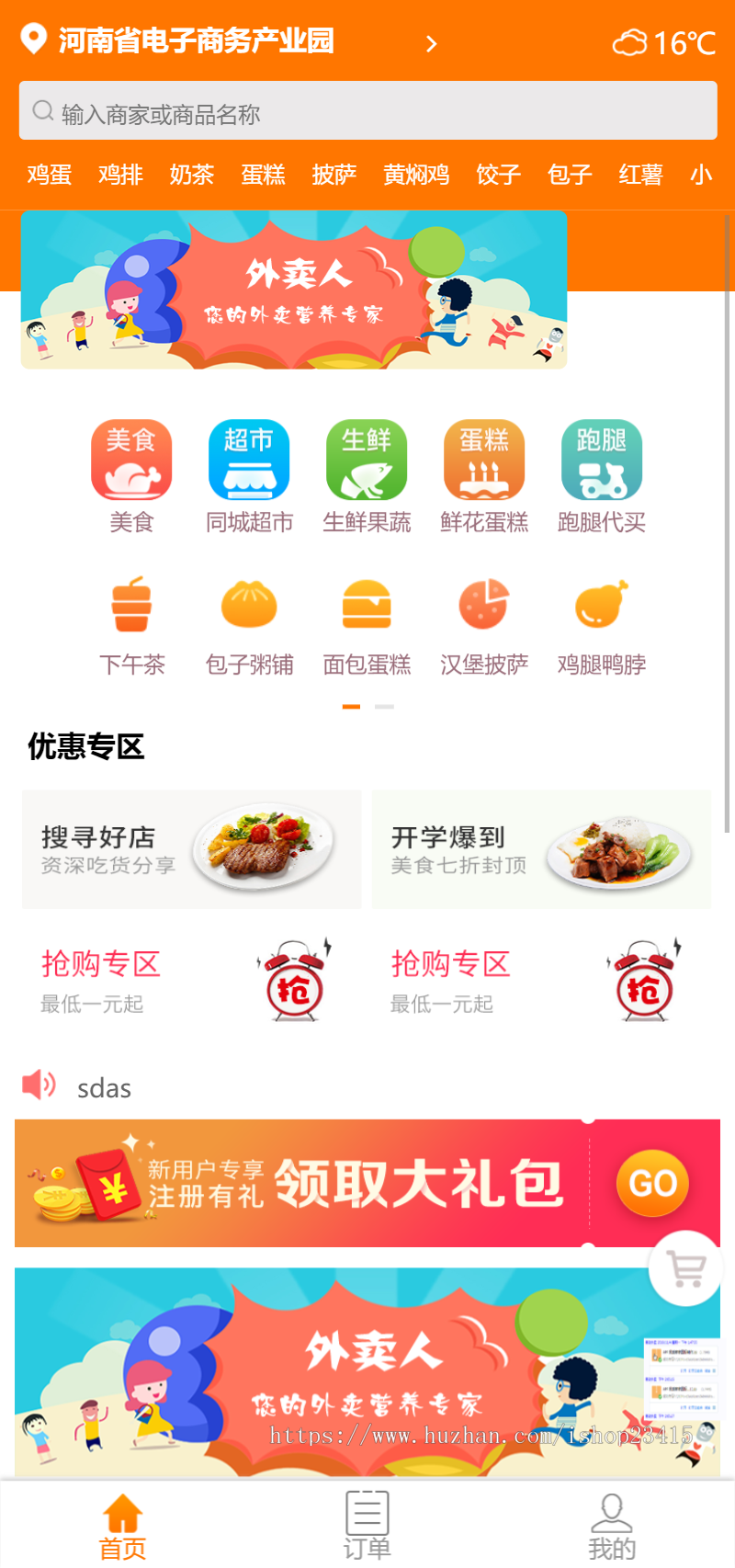Tap the announcement speaker icon beside sdas

click(40, 1087)
